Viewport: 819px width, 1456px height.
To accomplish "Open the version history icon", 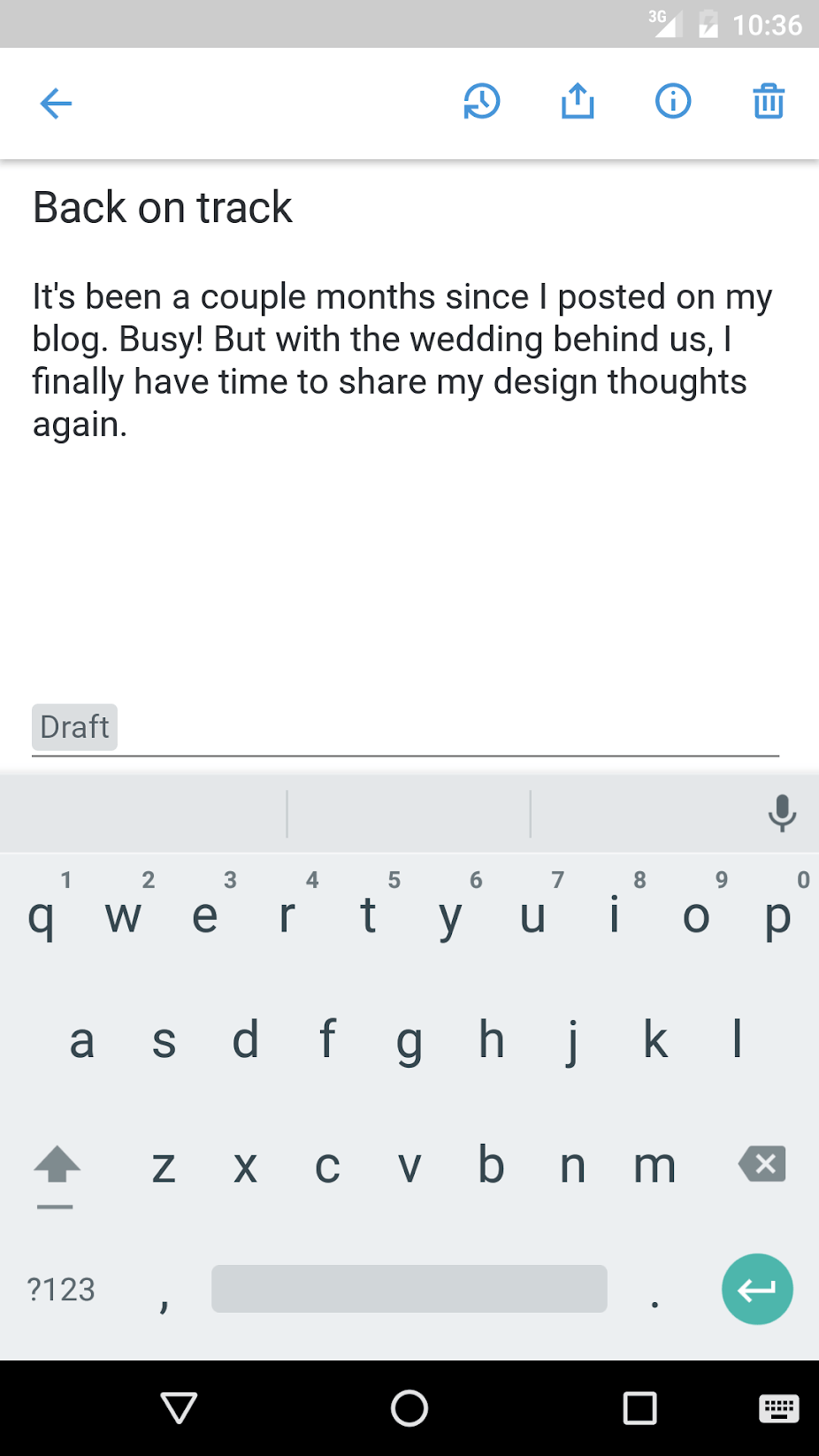I will pos(482,102).
